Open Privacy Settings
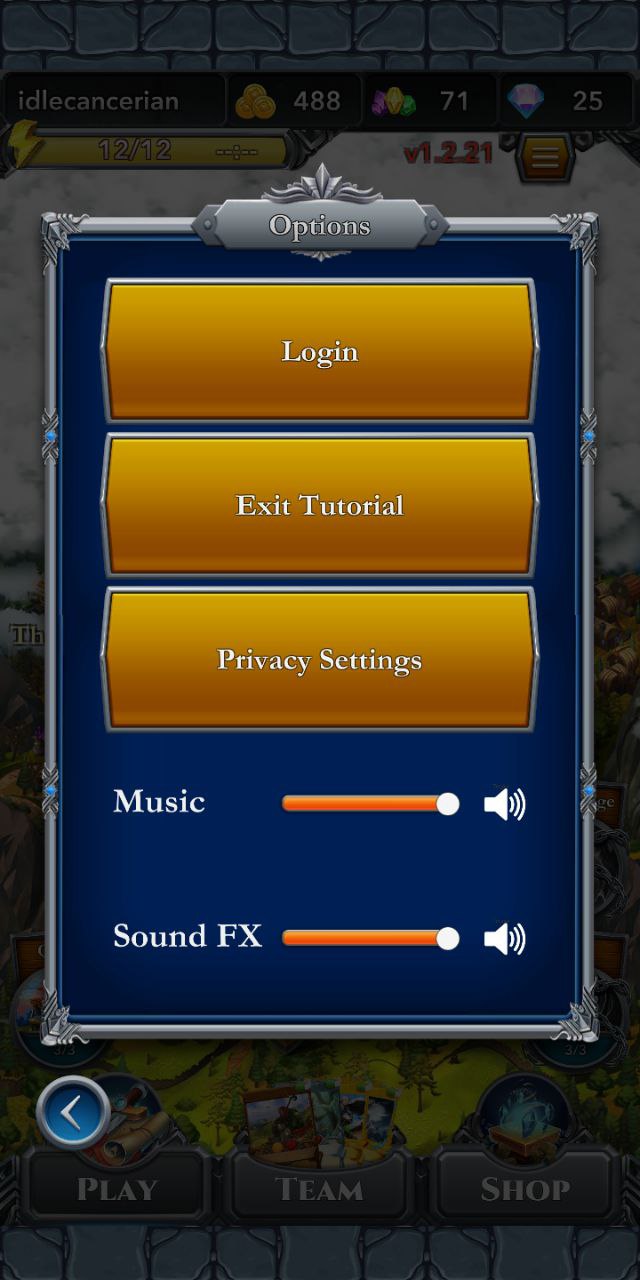Viewport: 640px width, 1280px height. (x=319, y=660)
